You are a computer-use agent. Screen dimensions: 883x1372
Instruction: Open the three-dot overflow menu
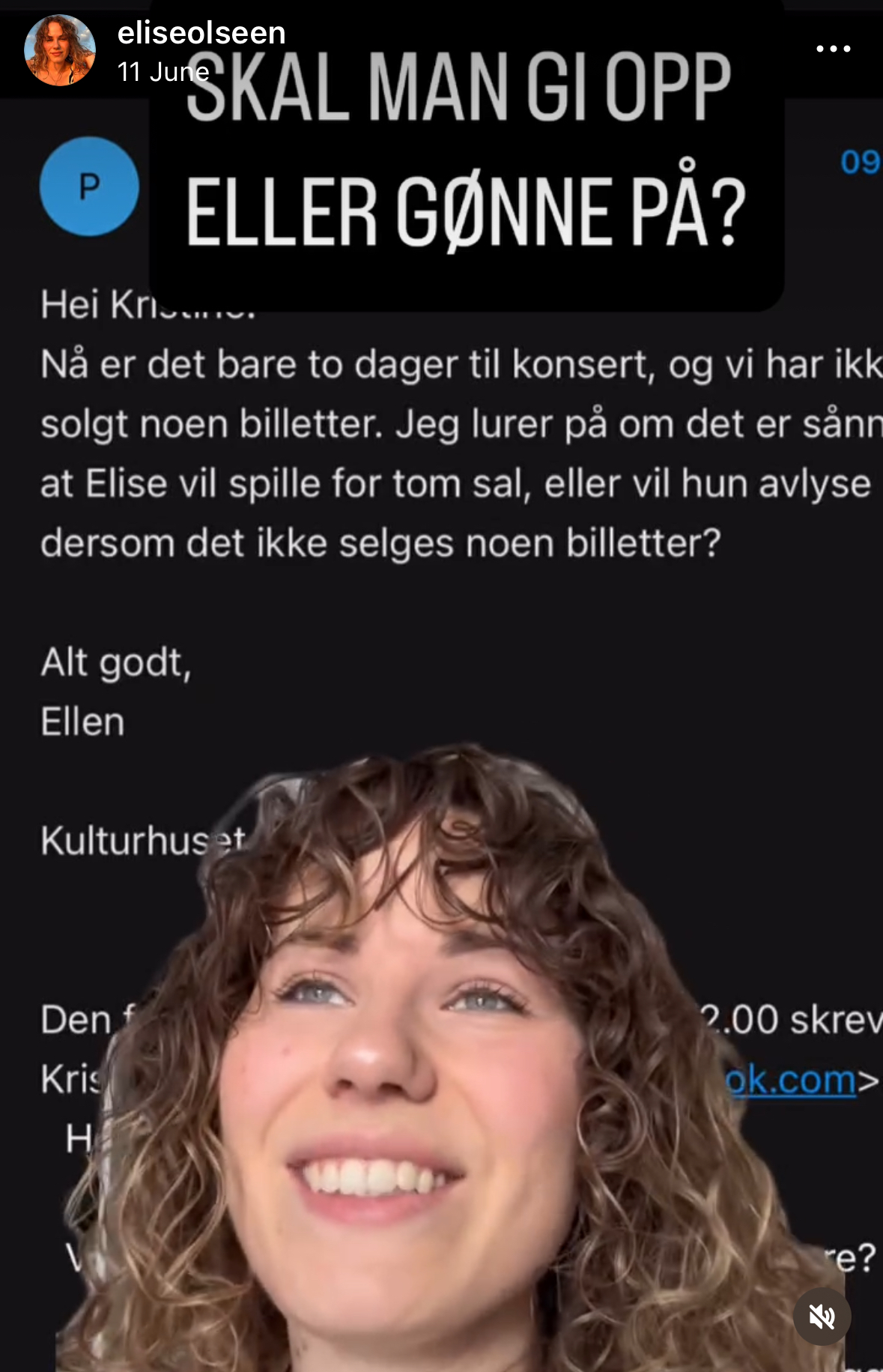(833, 49)
